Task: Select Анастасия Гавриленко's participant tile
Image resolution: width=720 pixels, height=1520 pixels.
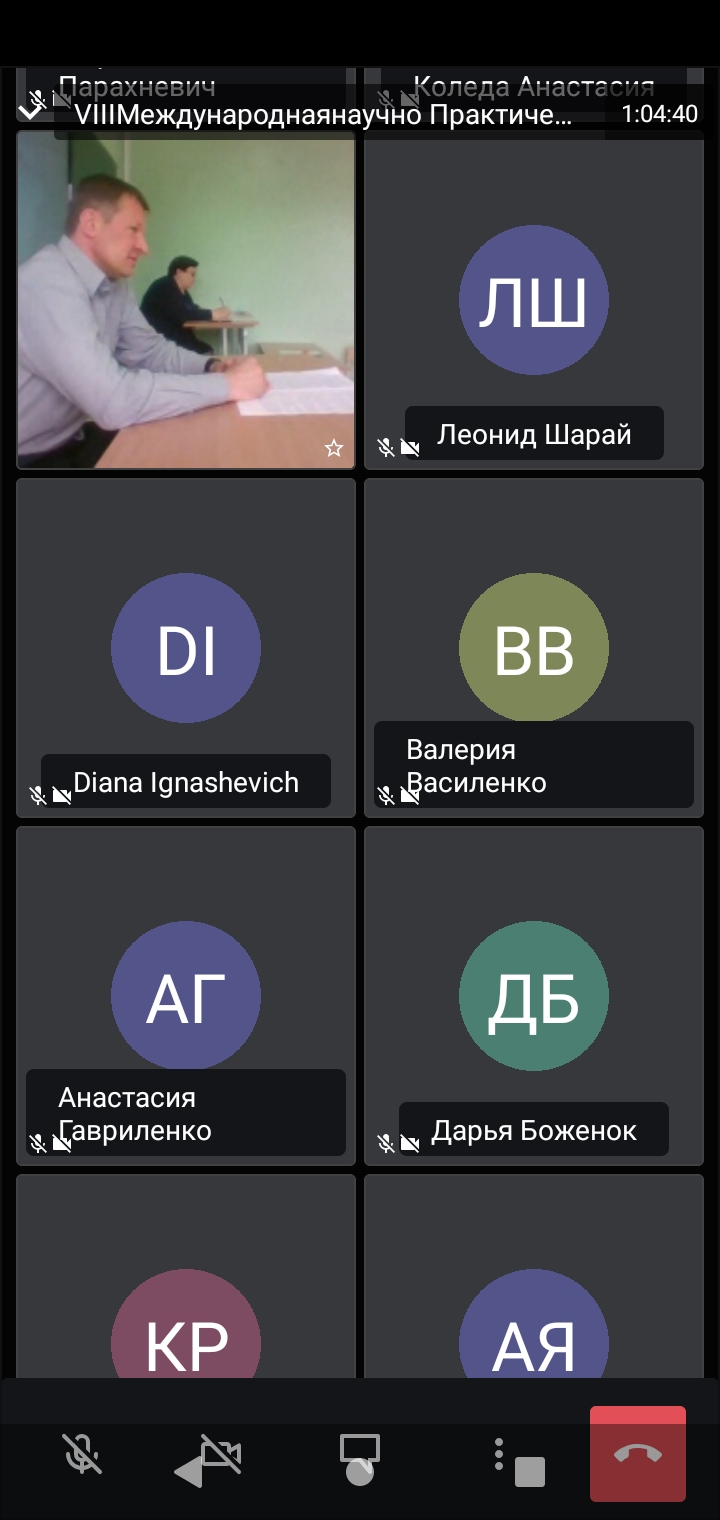Action: [x=186, y=995]
